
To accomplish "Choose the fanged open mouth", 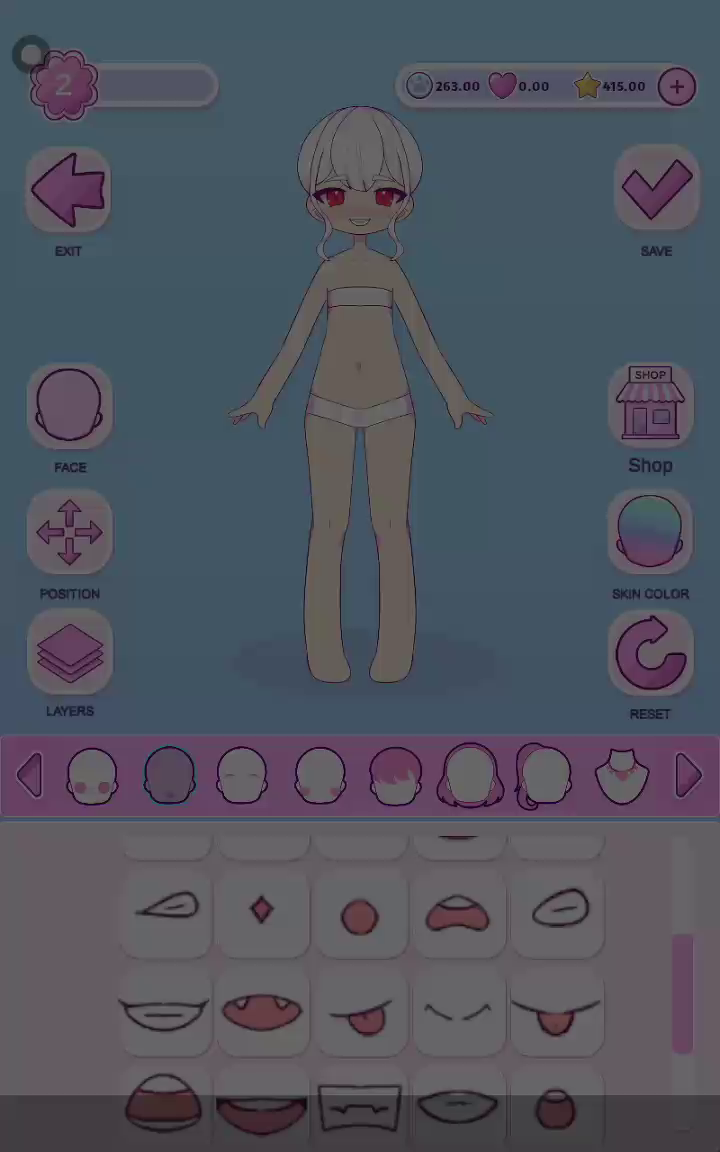I will click(261, 1012).
